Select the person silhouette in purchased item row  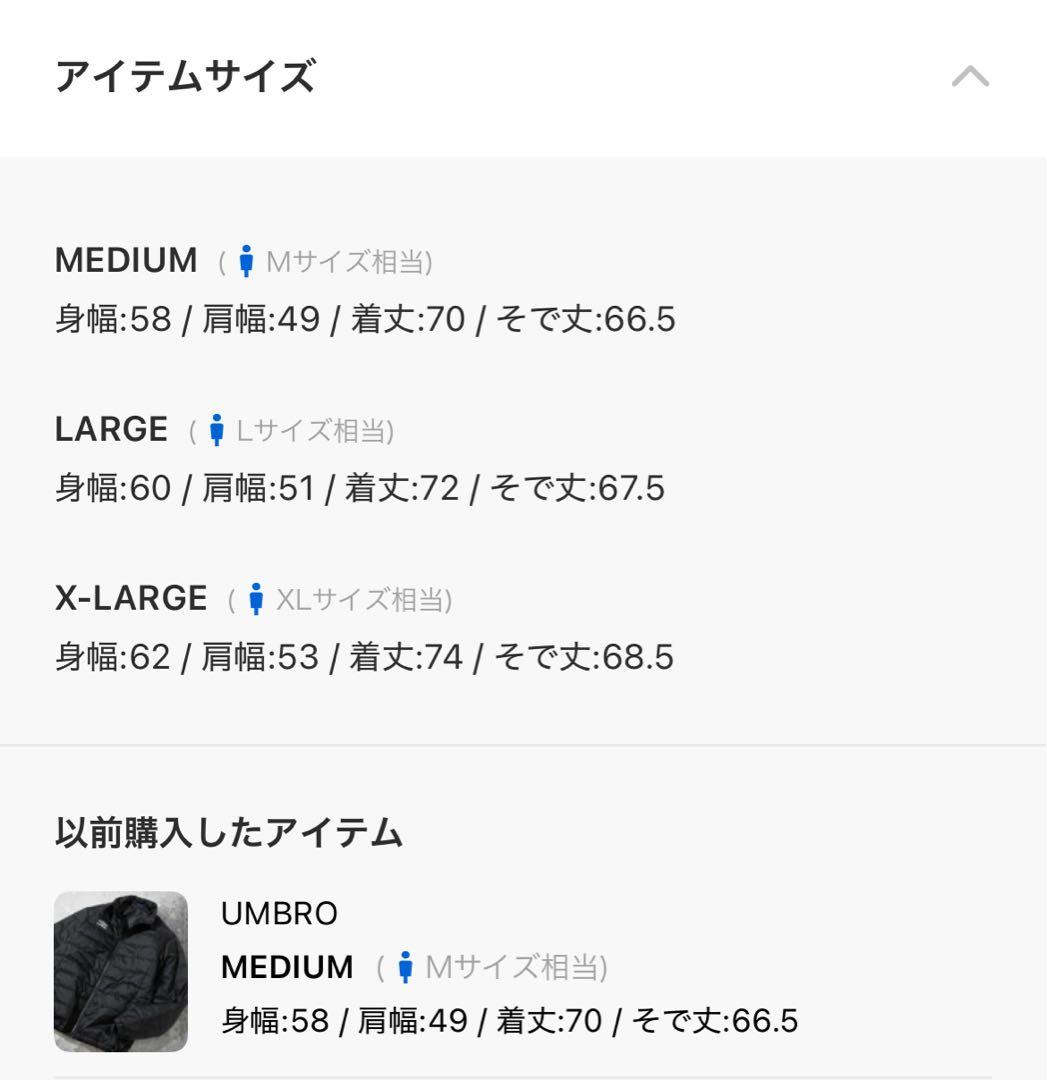point(404,967)
